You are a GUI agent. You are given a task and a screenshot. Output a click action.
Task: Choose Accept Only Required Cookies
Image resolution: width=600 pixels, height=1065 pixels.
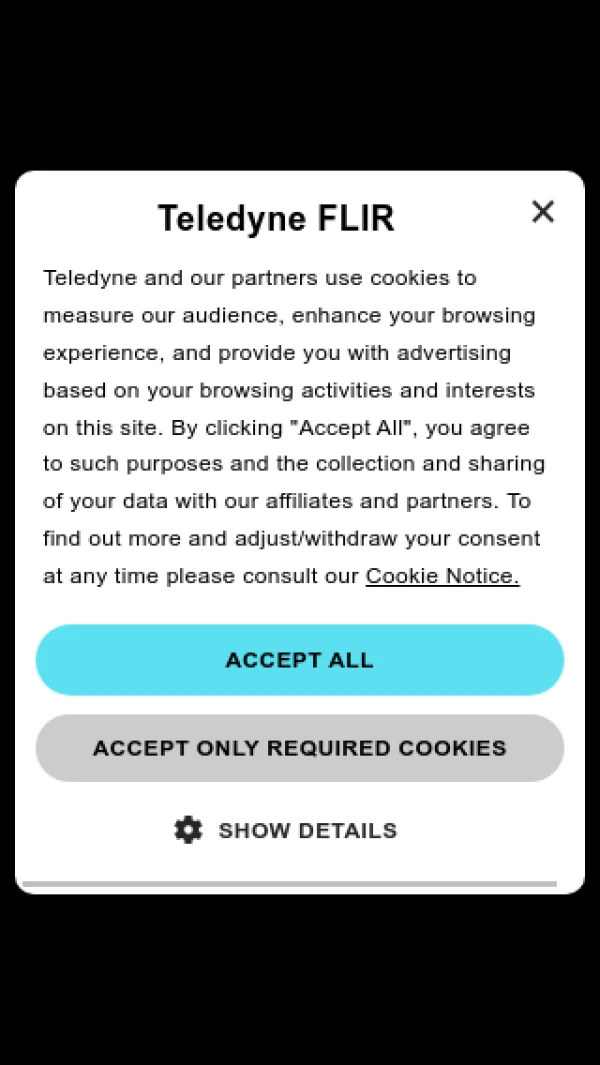click(x=300, y=748)
